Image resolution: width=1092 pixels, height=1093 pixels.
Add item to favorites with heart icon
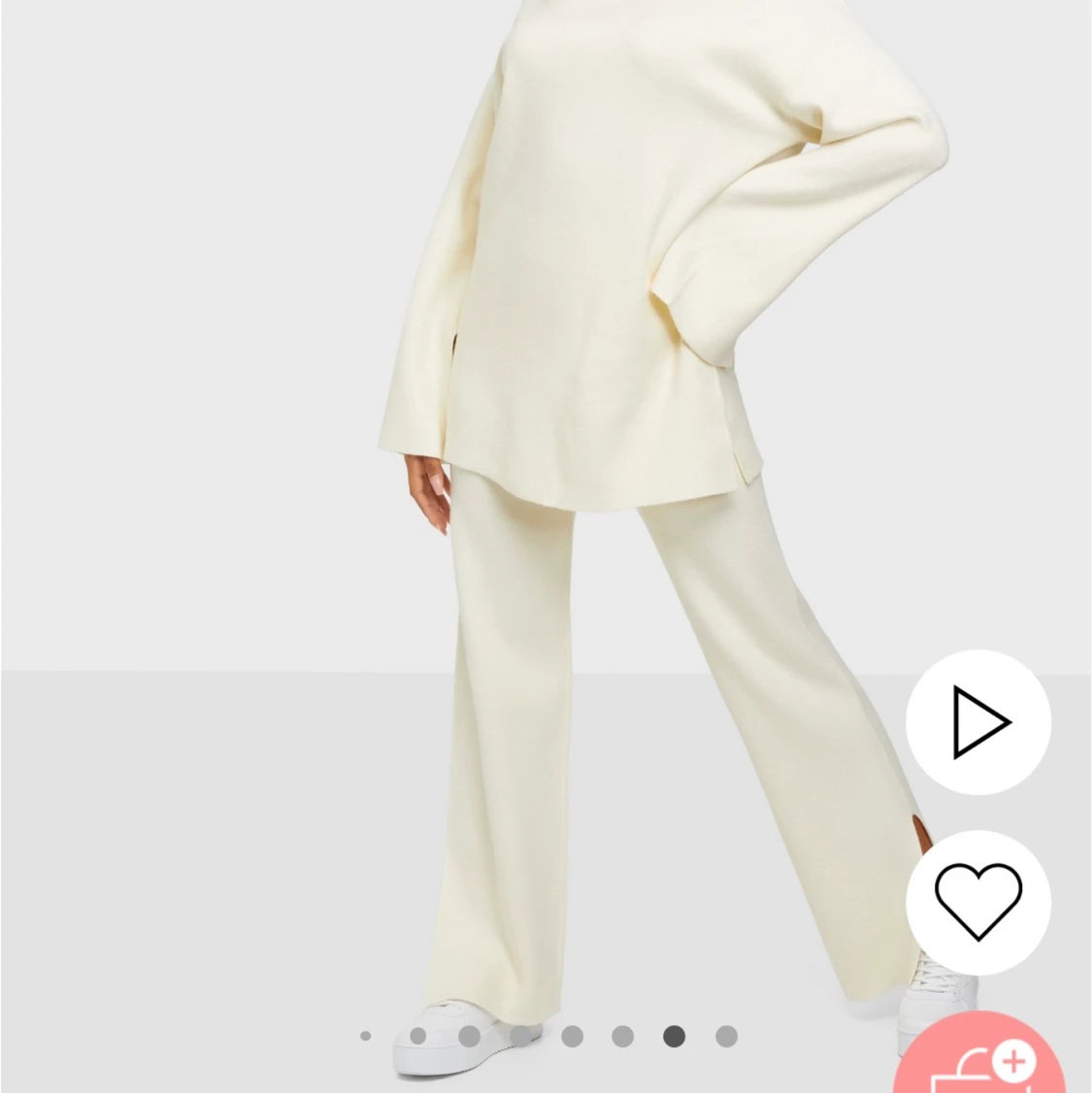tap(977, 902)
